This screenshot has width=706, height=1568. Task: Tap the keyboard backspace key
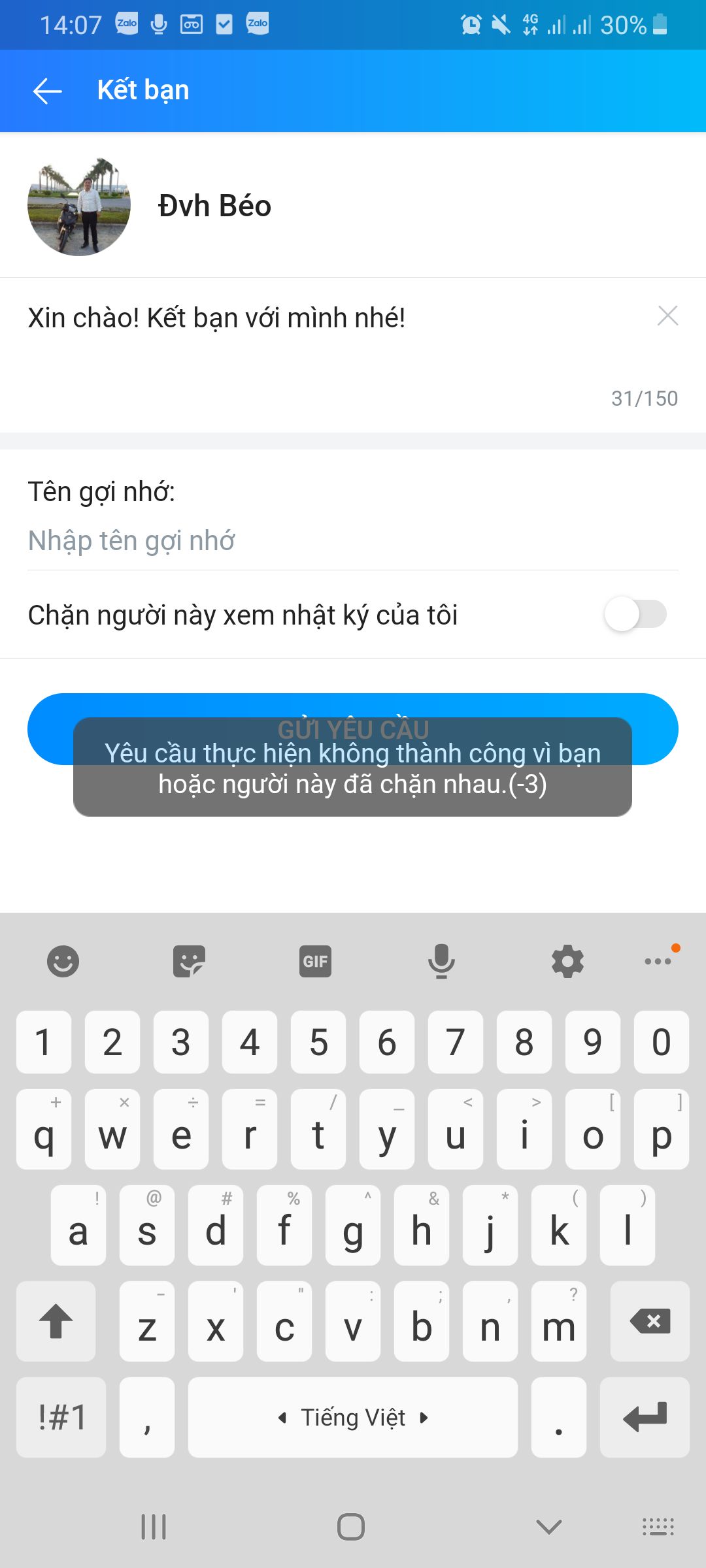click(x=650, y=1321)
